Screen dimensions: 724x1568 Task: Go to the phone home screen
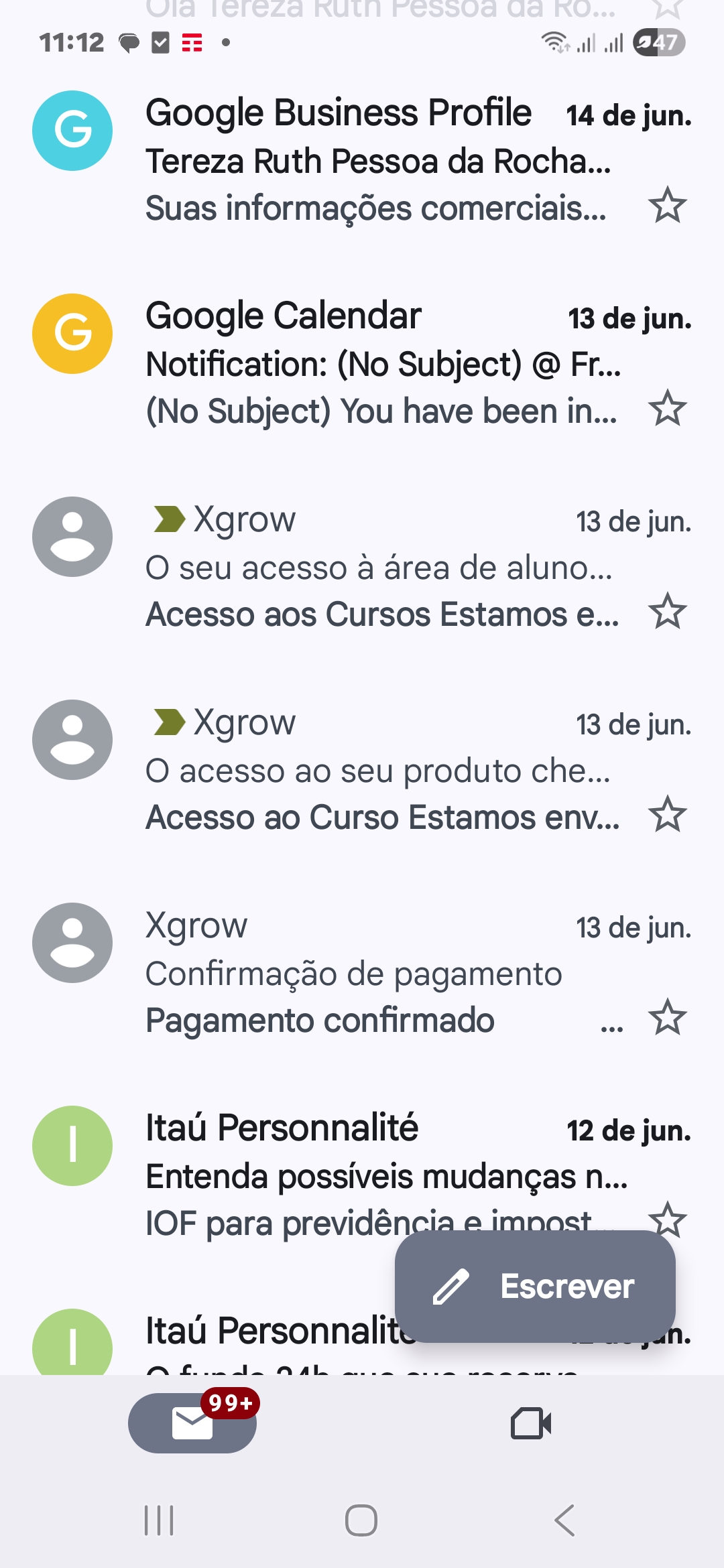(361, 1520)
